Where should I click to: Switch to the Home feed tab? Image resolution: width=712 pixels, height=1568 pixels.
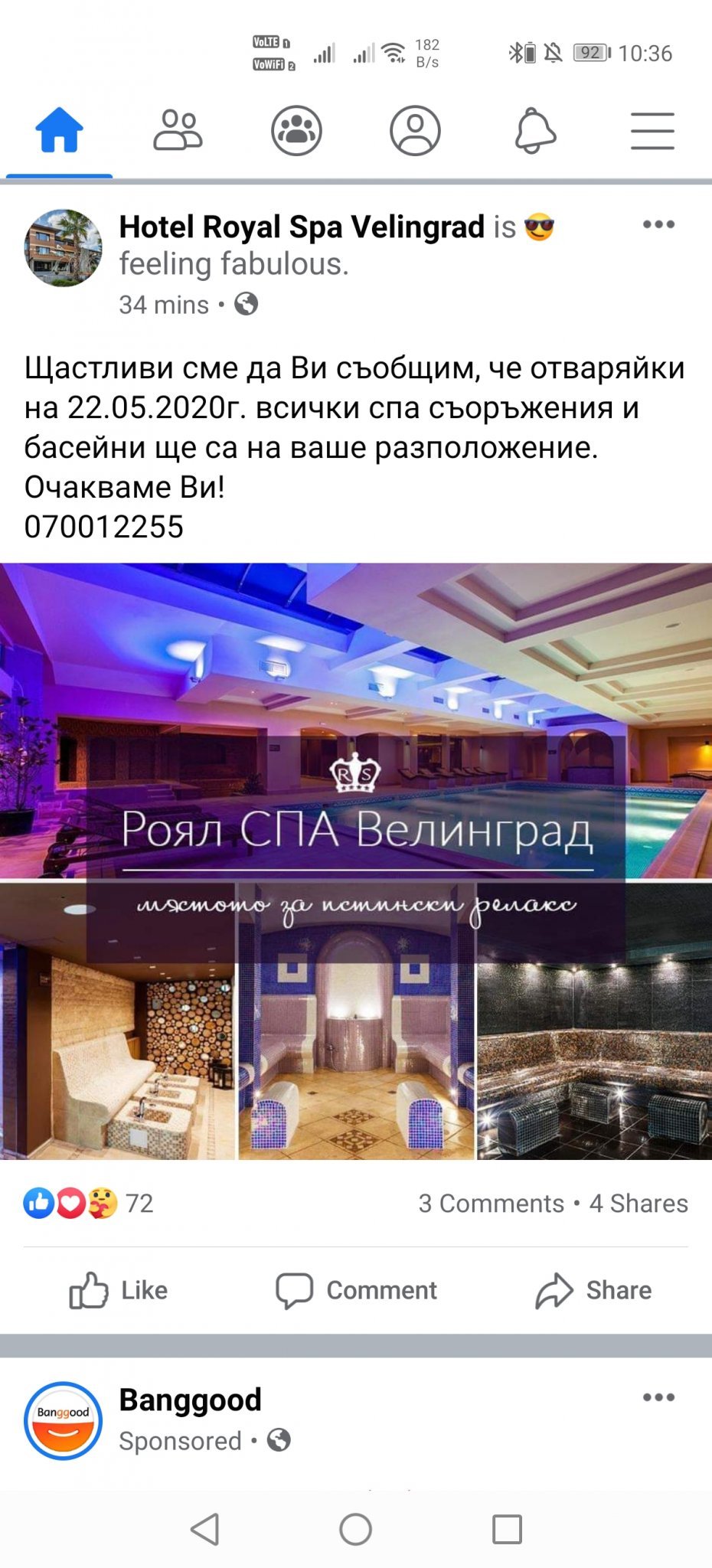(59, 131)
